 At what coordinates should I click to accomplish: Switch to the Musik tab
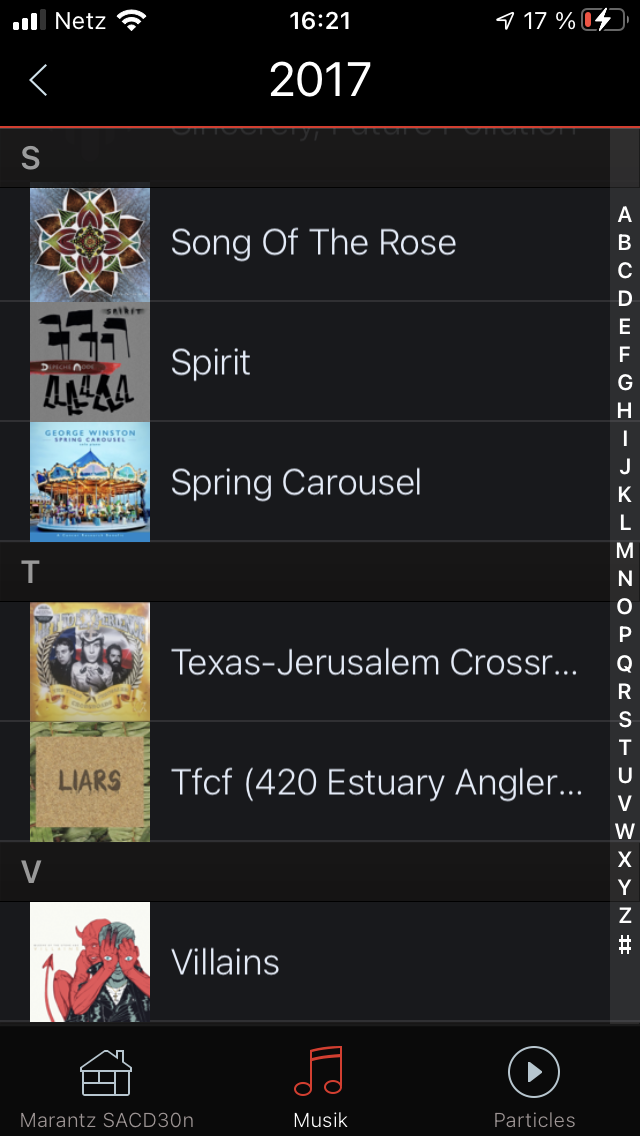click(319, 1085)
